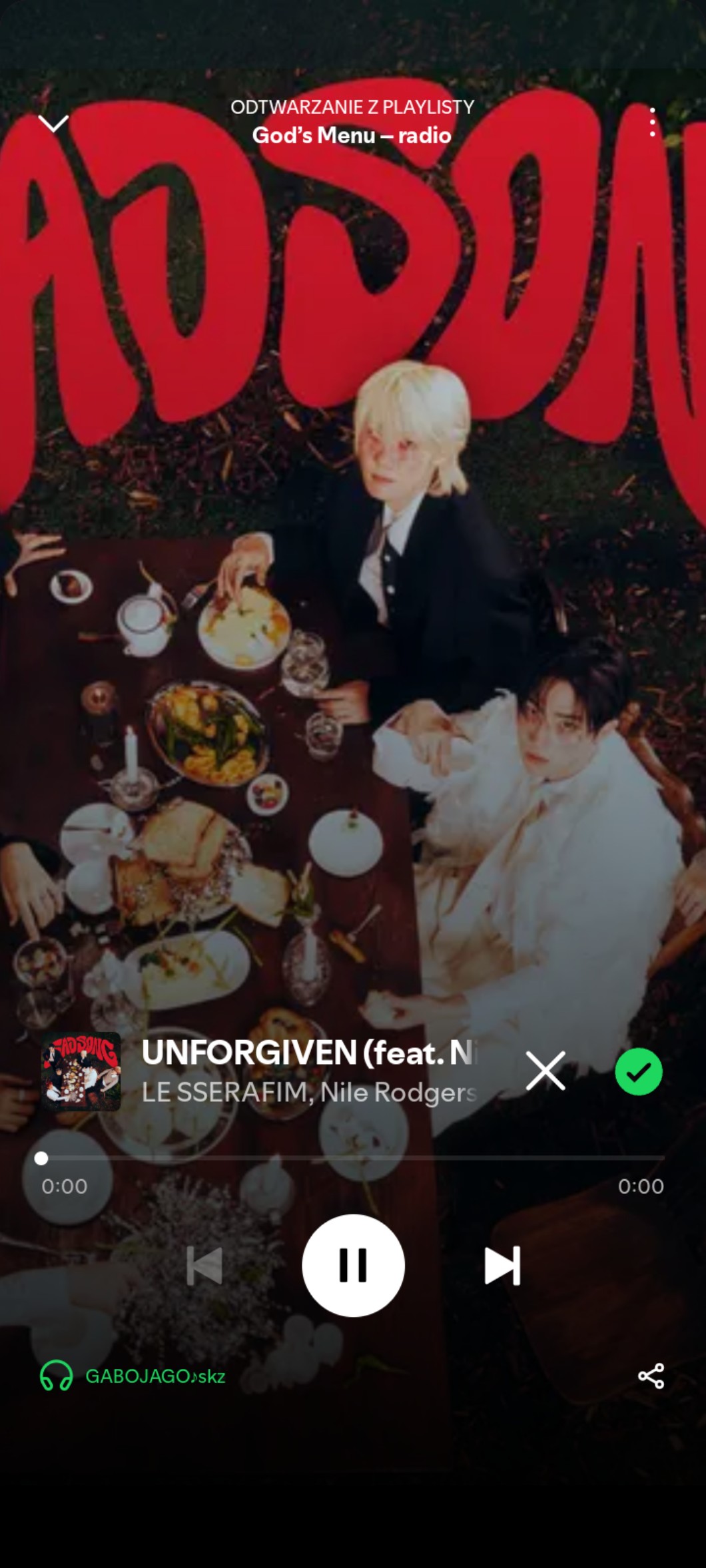Skip to the next track
This screenshot has width=706, height=1568.
pyautogui.click(x=502, y=1265)
